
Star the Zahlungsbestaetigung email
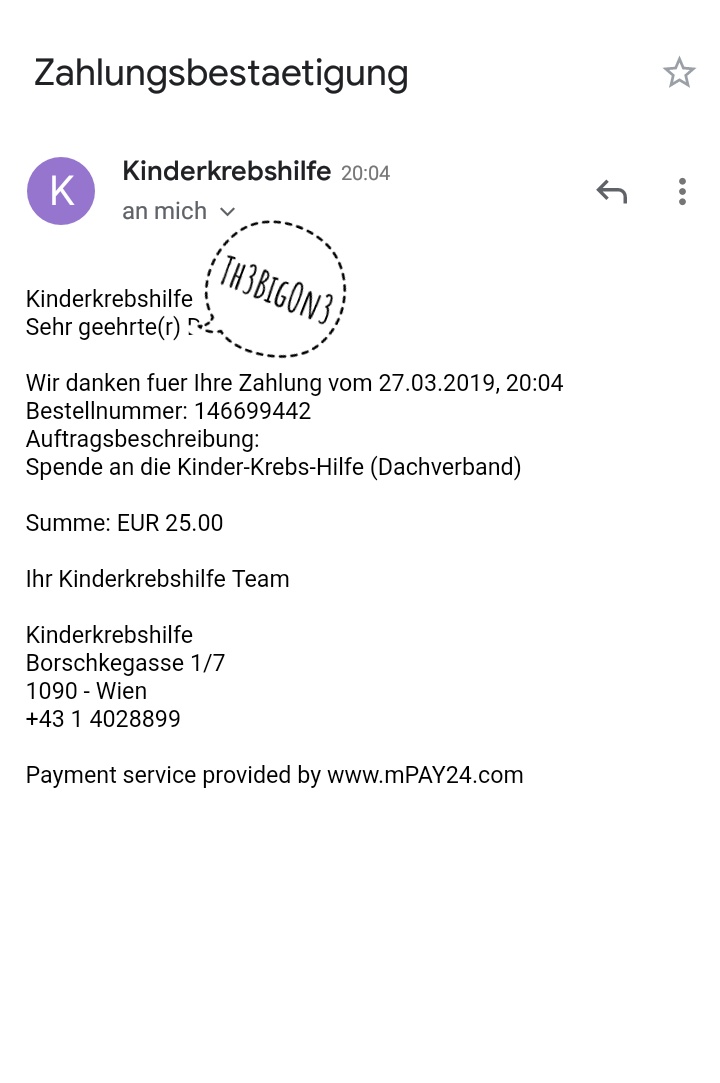(x=679, y=73)
